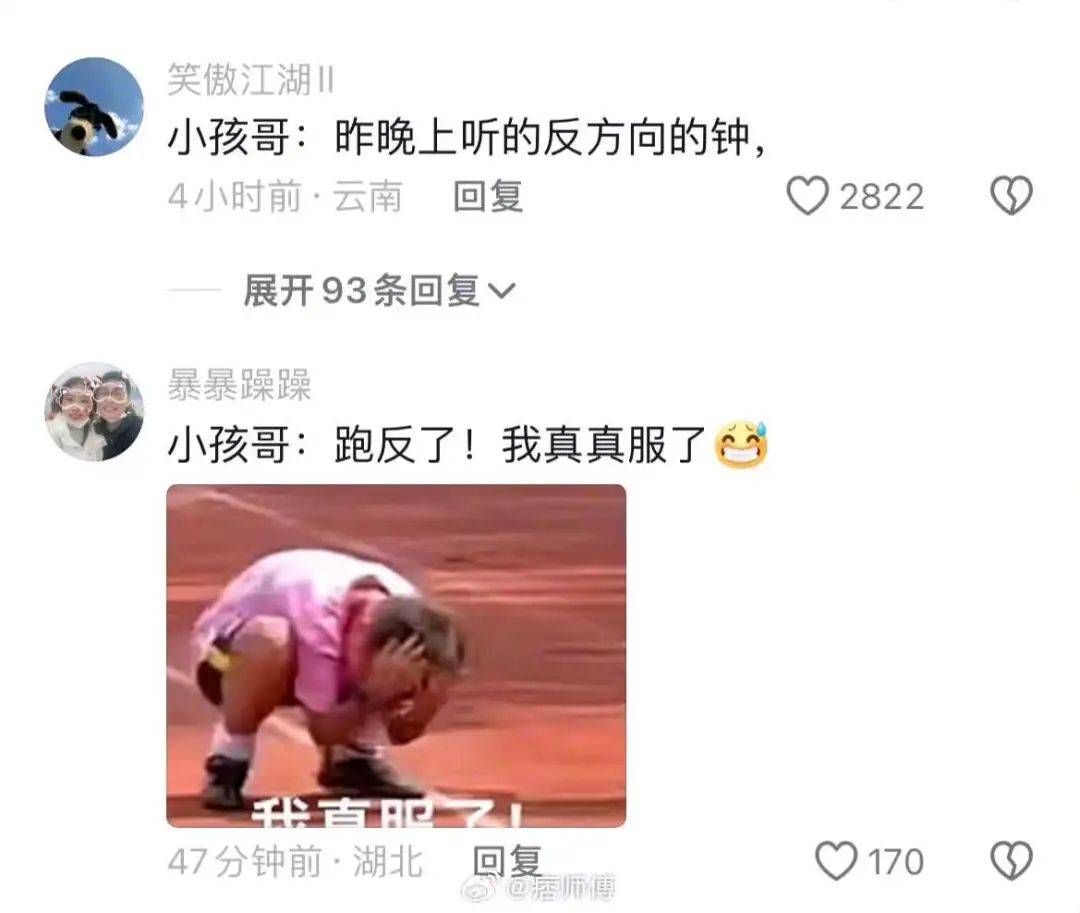
Task: Open username 笑傲江湖II
Action: (x=250, y=80)
